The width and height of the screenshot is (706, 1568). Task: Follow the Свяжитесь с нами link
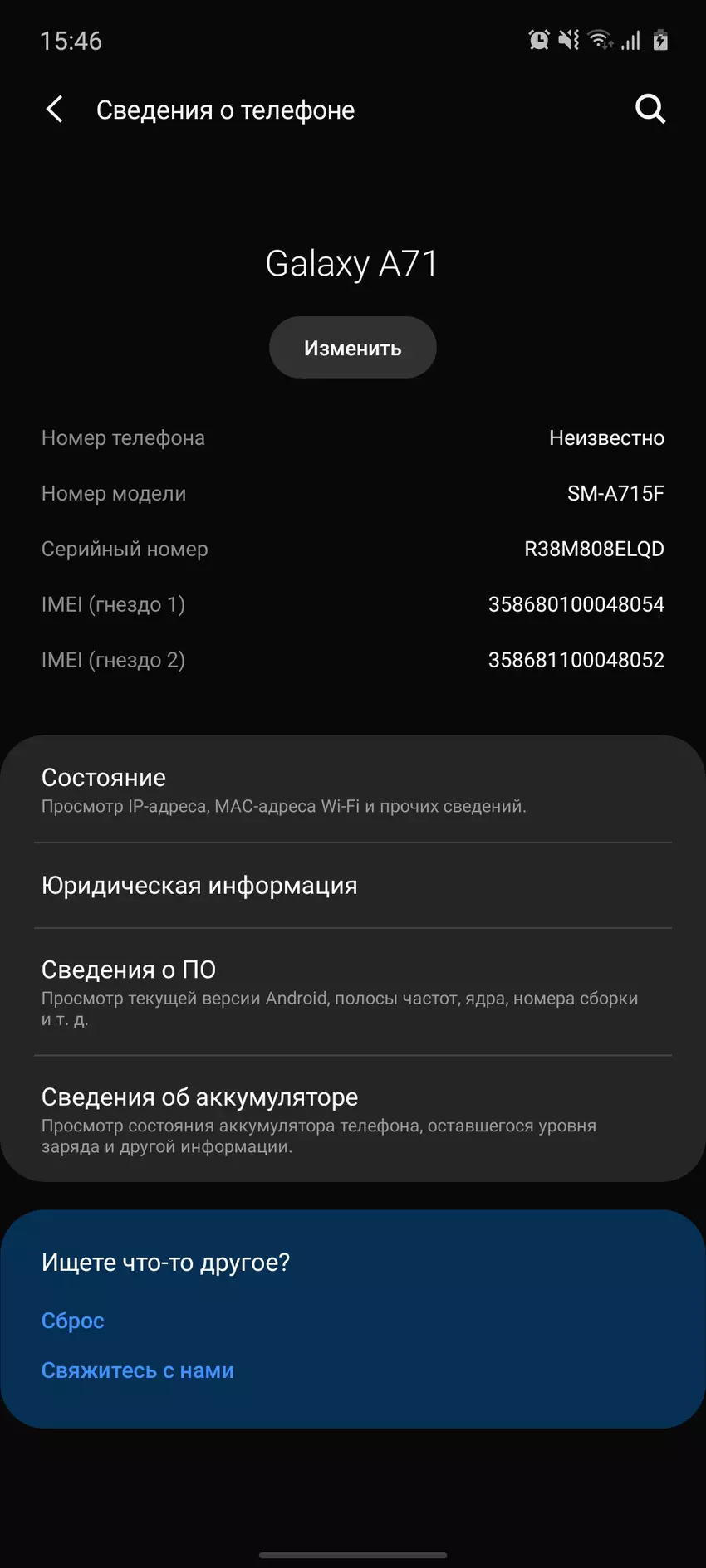tap(138, 1370)
